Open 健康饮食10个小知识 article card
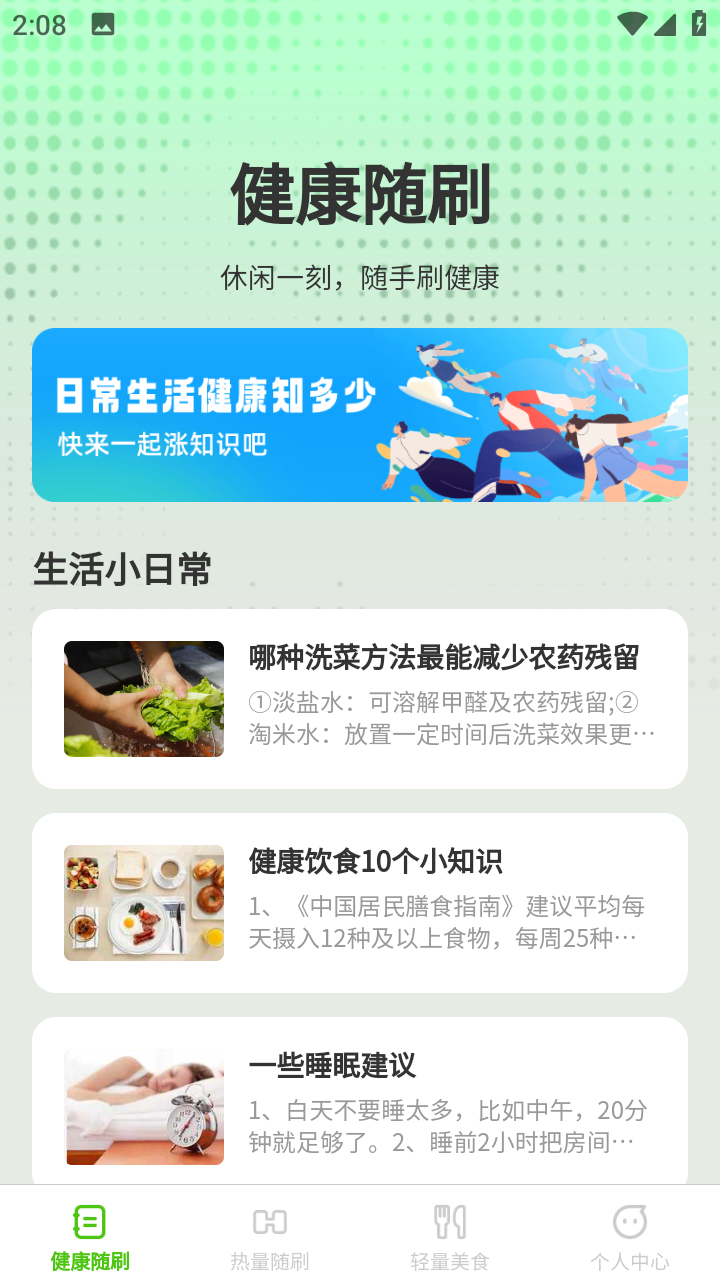 [x=360, y=901]
